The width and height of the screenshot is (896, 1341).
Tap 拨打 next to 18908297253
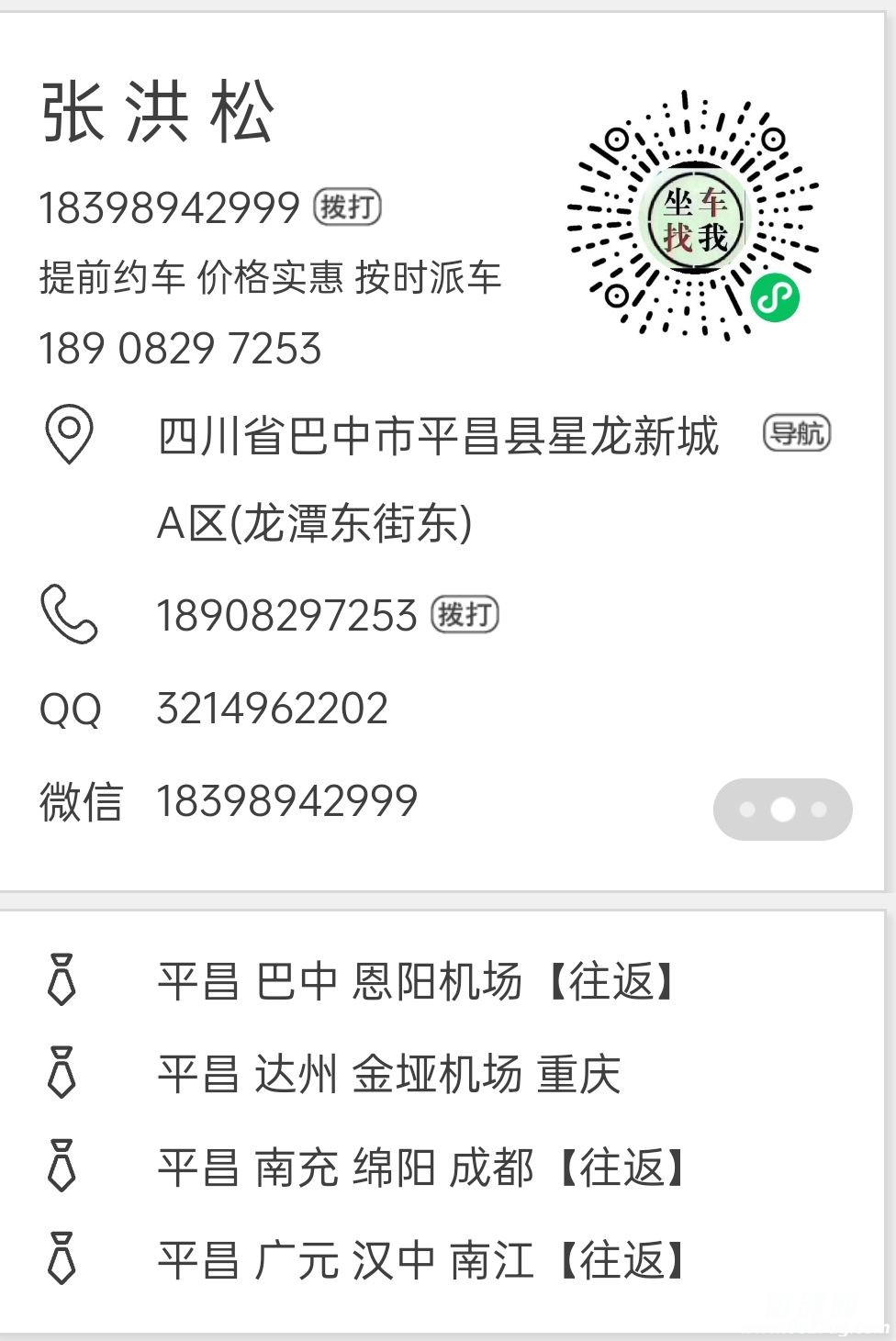coord(465,615)
